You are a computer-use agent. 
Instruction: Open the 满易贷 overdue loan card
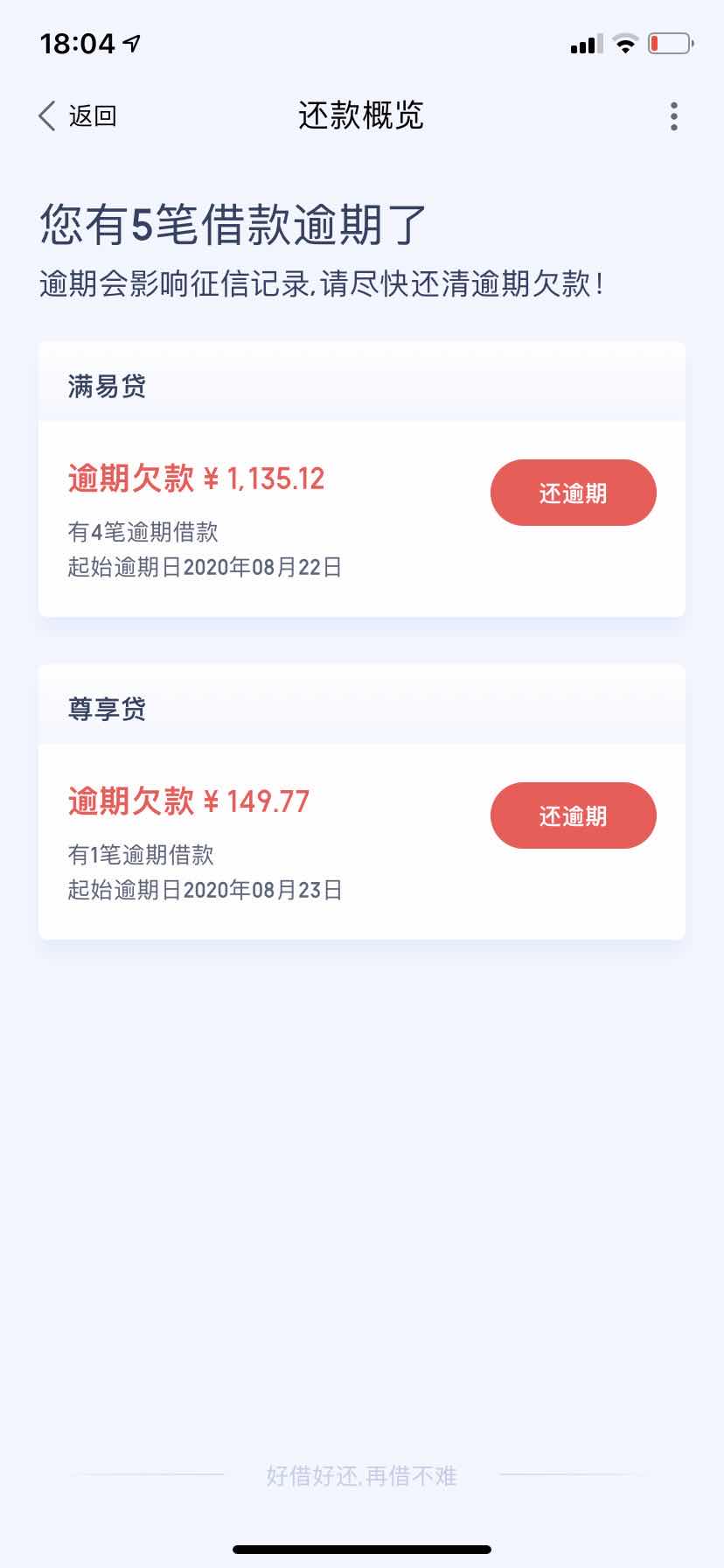click(x=362, y=479)
